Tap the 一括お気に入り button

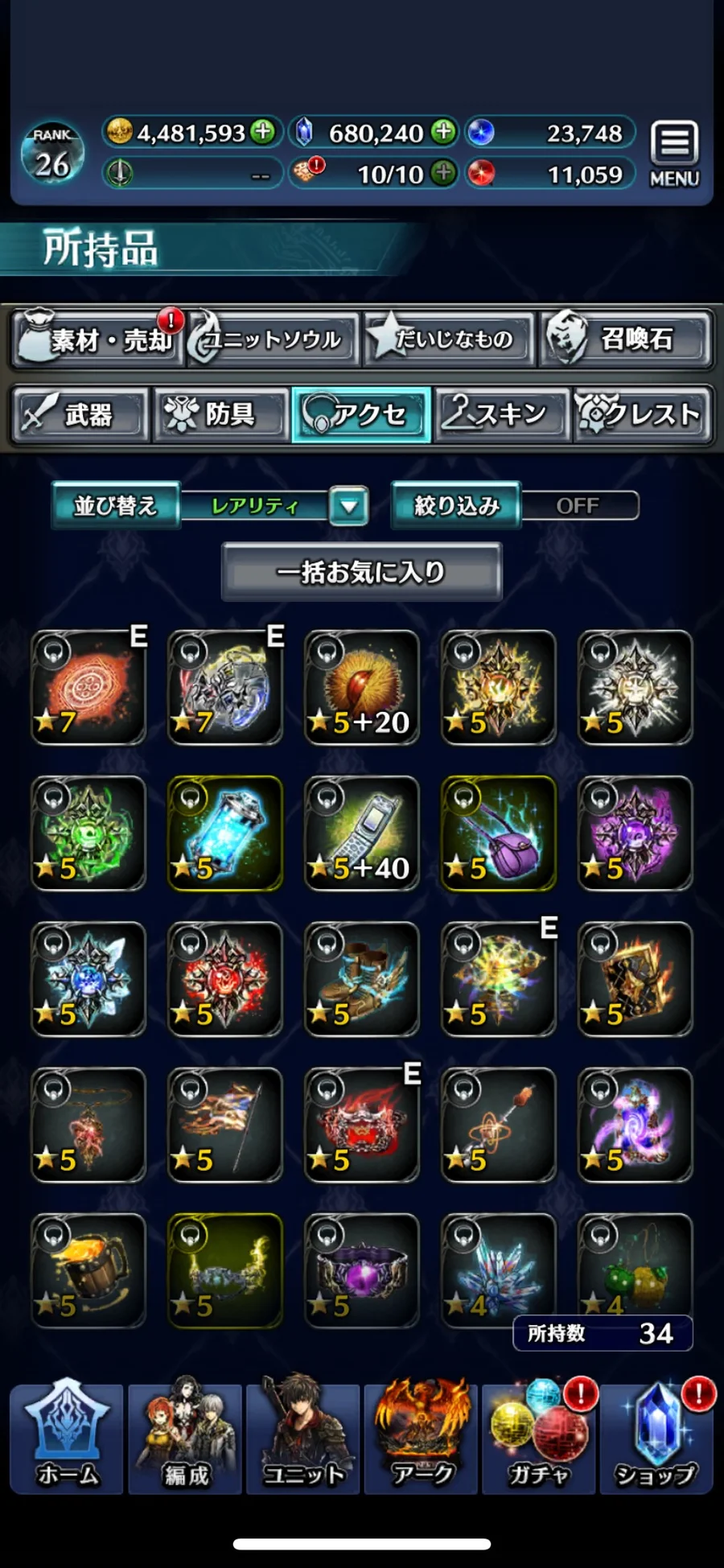click(x=361, y=572)
